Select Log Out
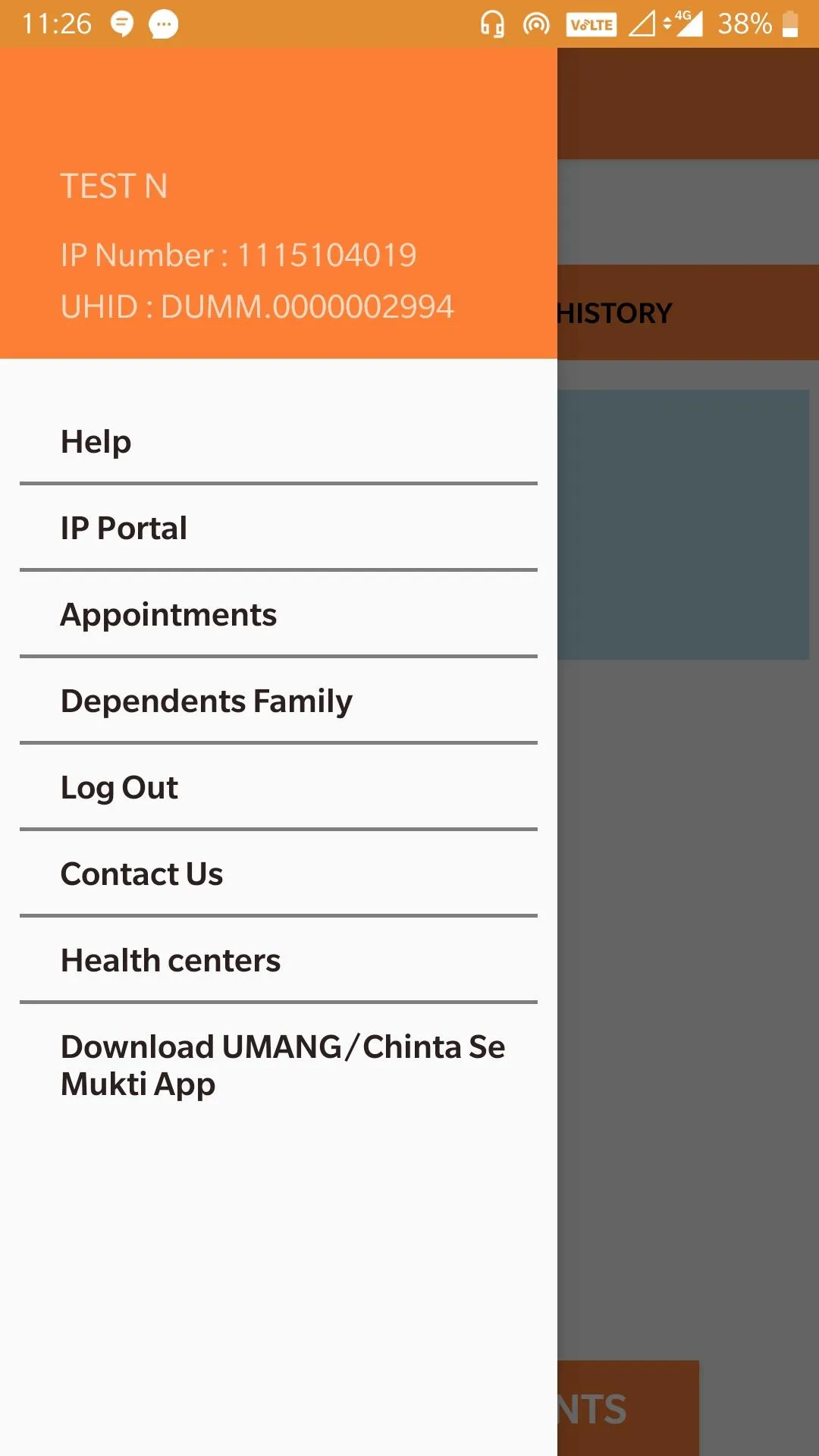This screenshot has width=819, height=1456. click(119, 787)
